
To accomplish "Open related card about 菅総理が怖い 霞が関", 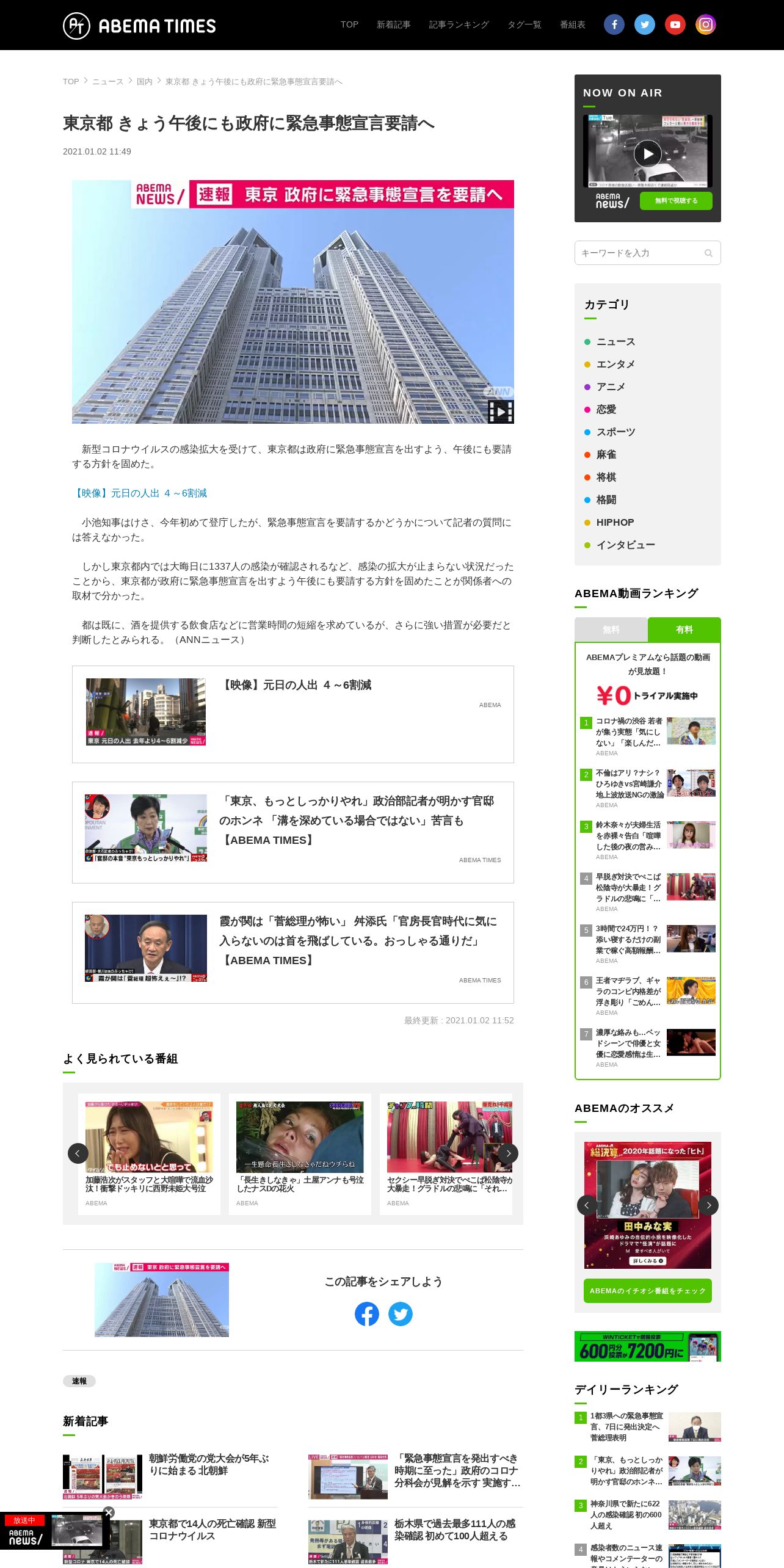I will point(293,953).
